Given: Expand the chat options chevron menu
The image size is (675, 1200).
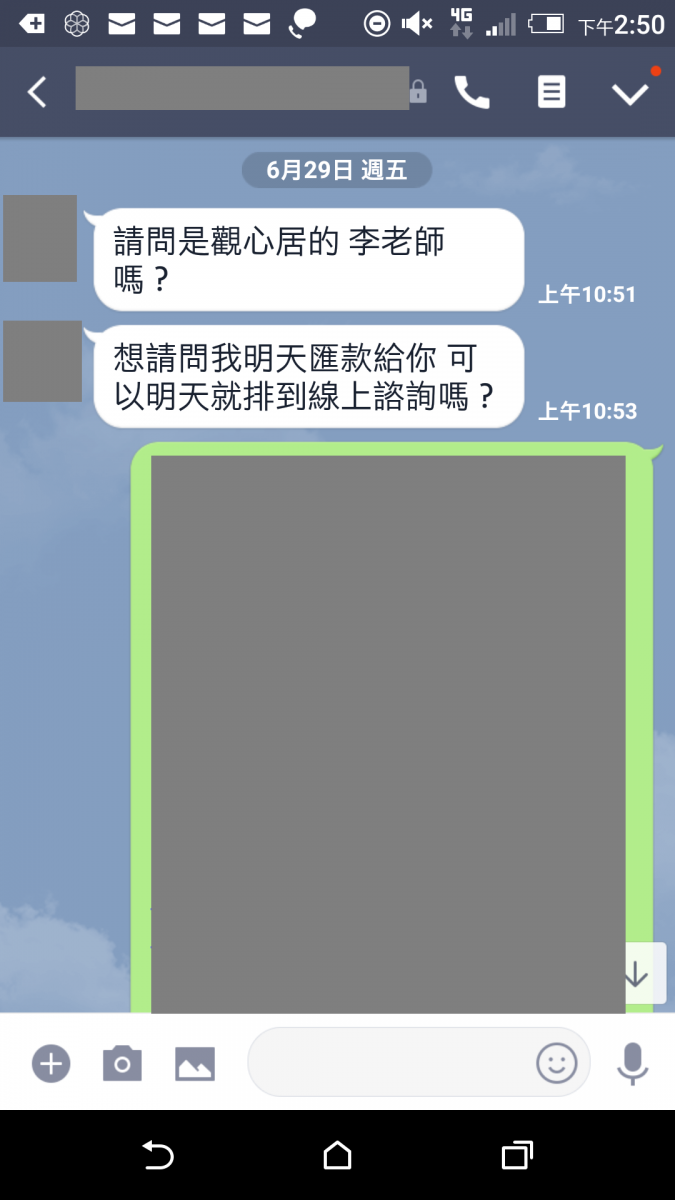Looking at the screenshot, I should (630, 93).
